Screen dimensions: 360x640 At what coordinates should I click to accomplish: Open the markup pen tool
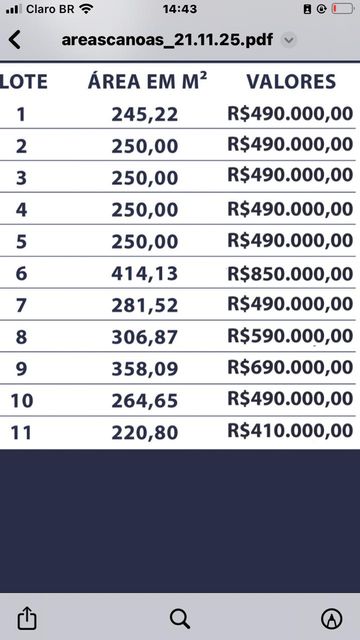(332, 619)
